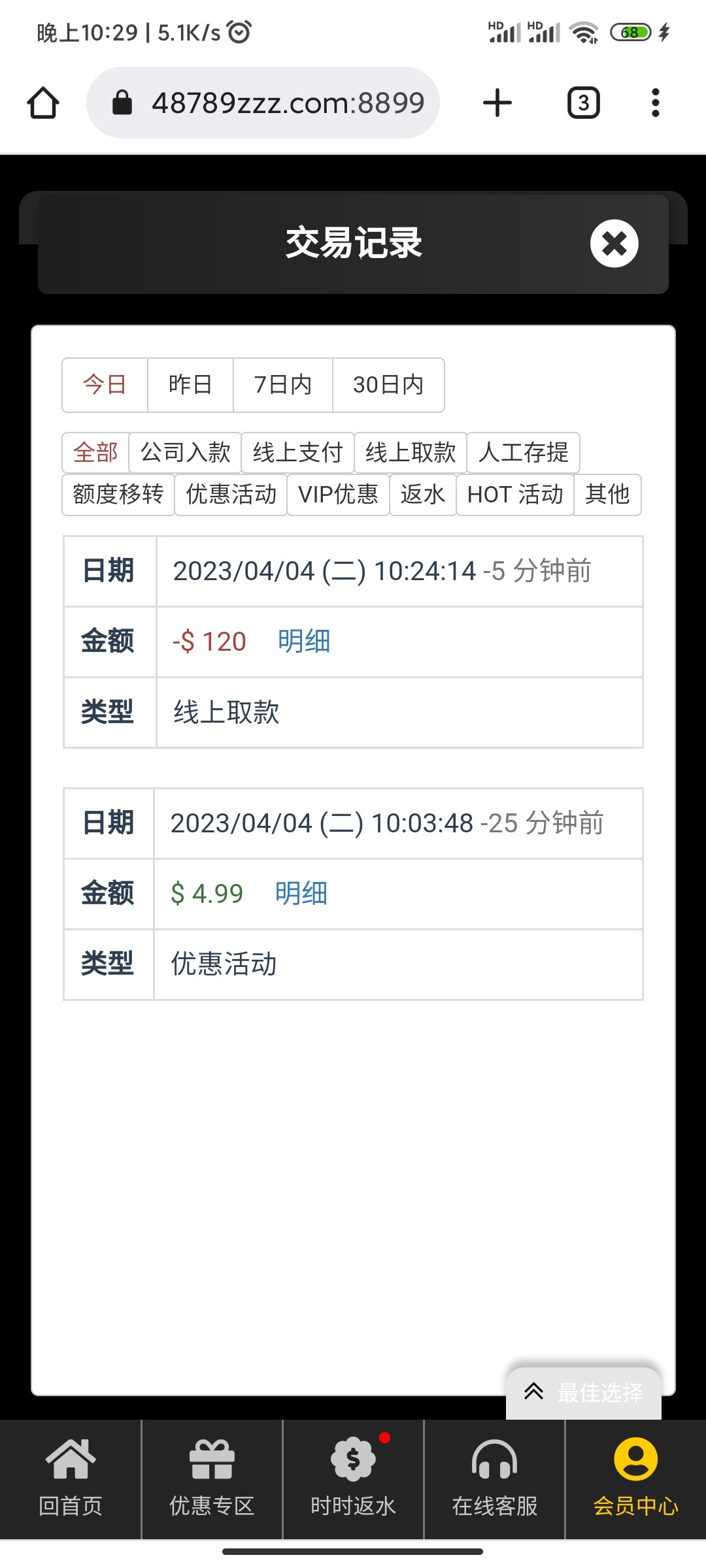
Task: Show 返水 records
Action: pyautogui.click(x=422, y=495)
